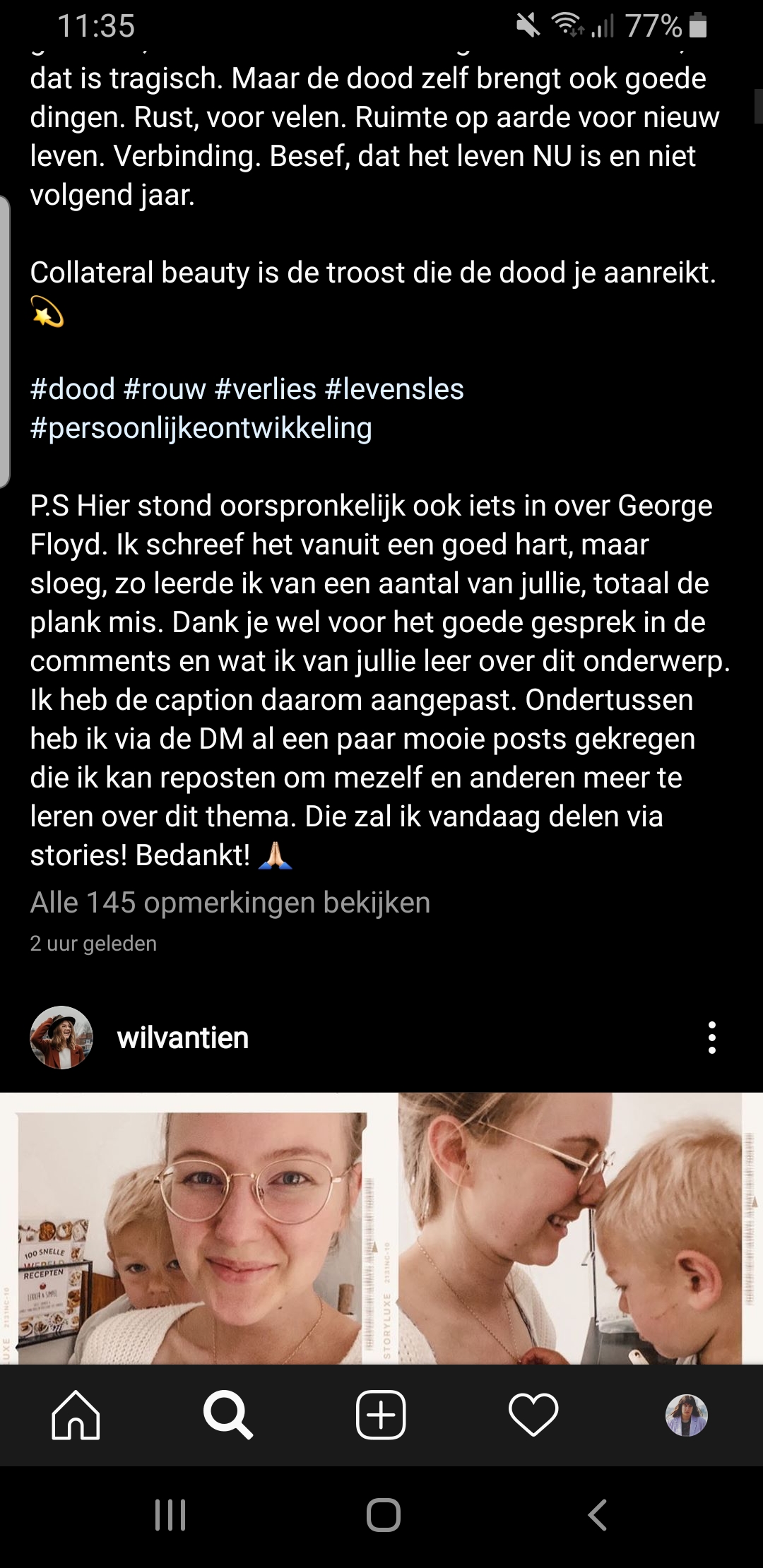
Task: Open the overflow menu on wilvantien's post
Action: 712,1038
